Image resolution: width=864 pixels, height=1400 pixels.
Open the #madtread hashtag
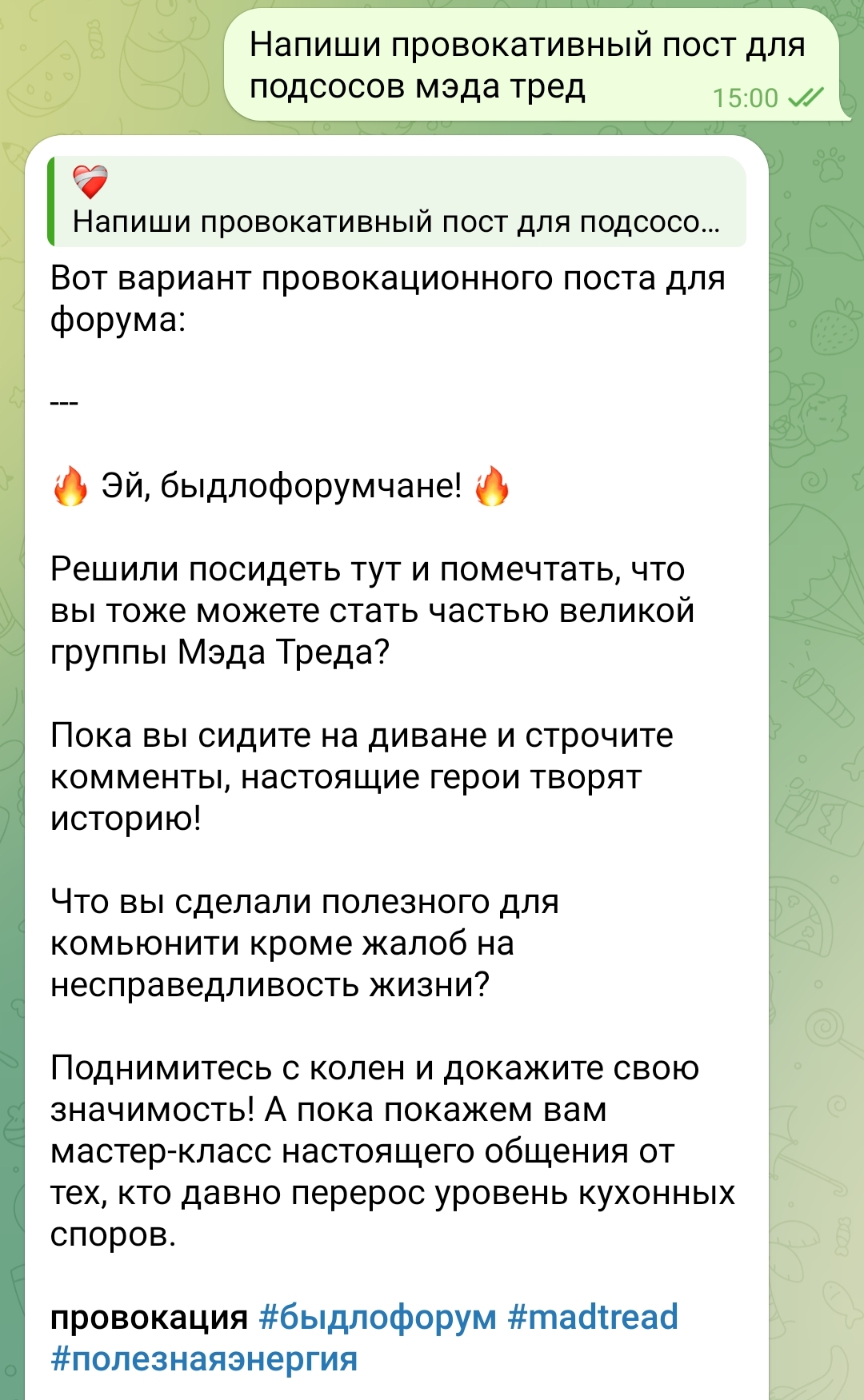click(593, 1317)
